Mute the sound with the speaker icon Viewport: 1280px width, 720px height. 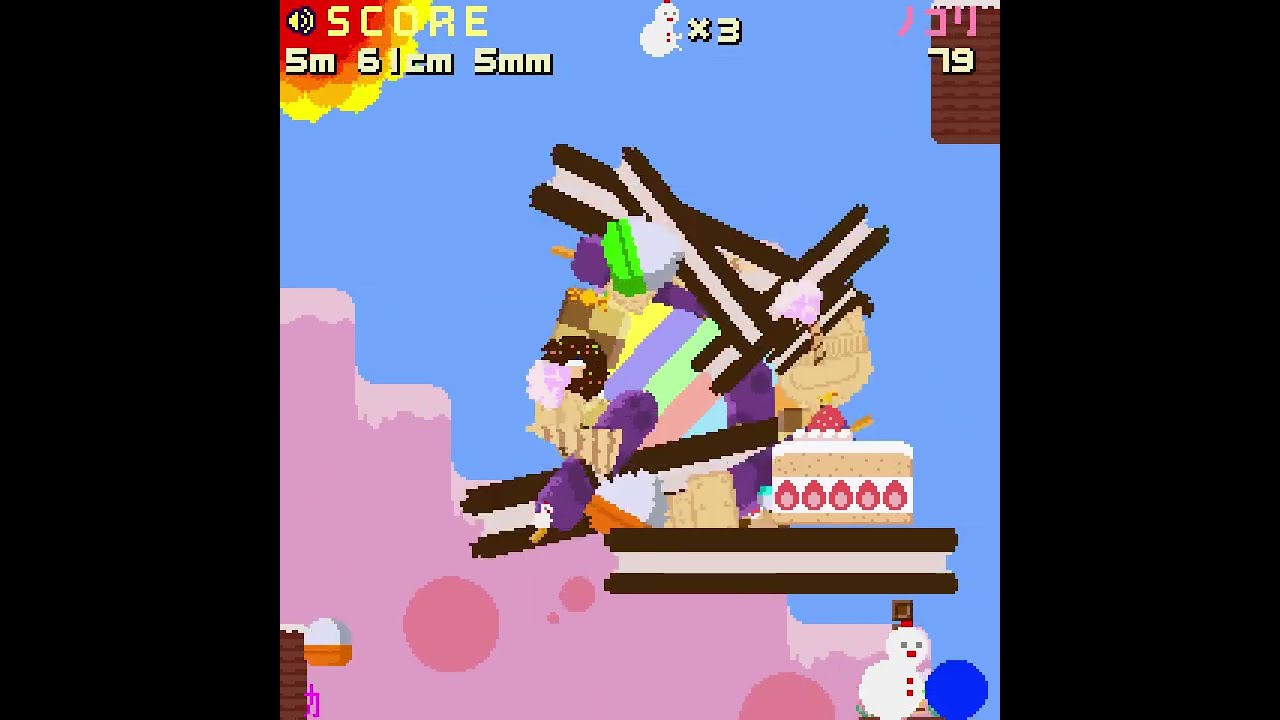coord(301,21)
